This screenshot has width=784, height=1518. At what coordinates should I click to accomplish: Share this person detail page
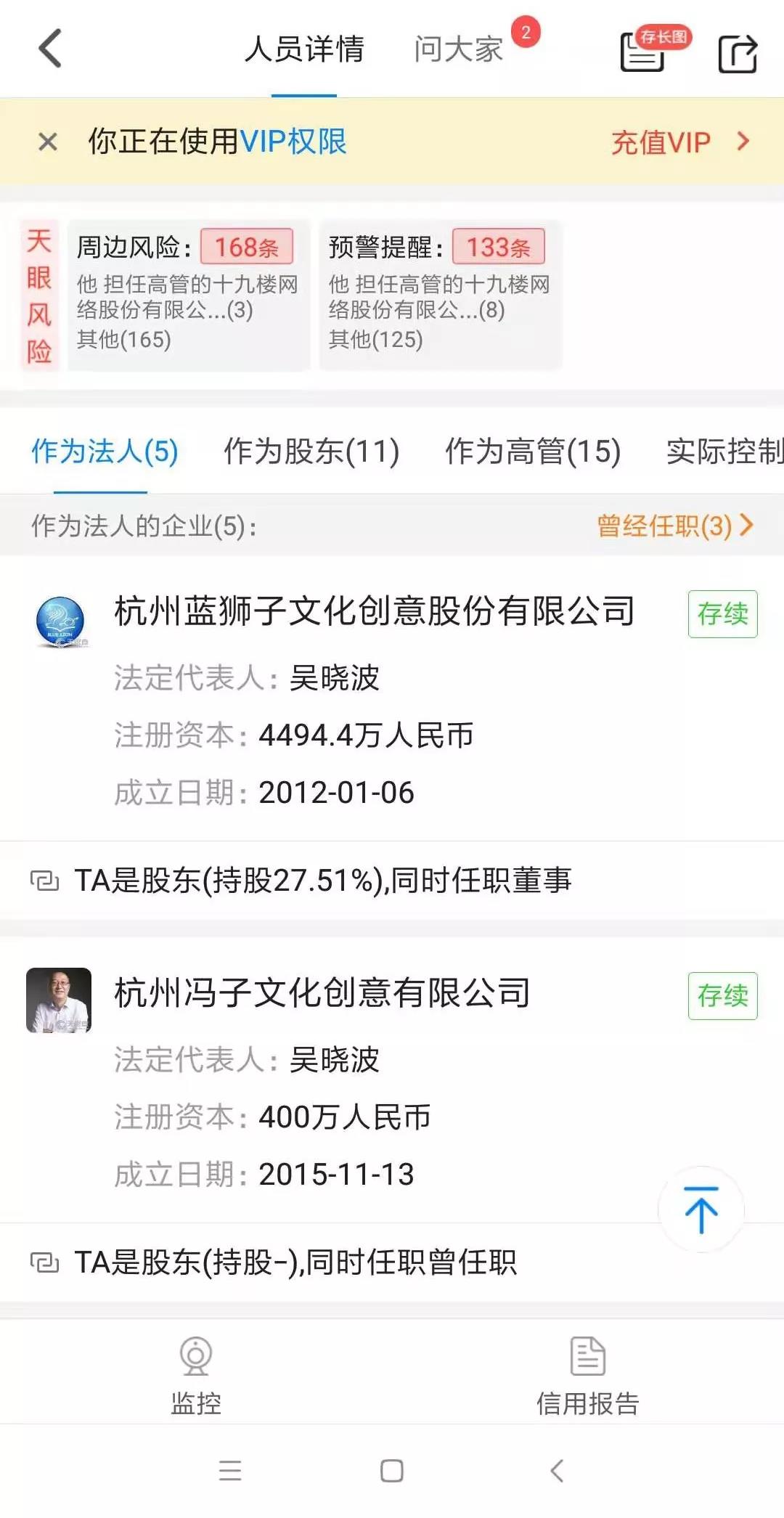[x=738, y=53]
